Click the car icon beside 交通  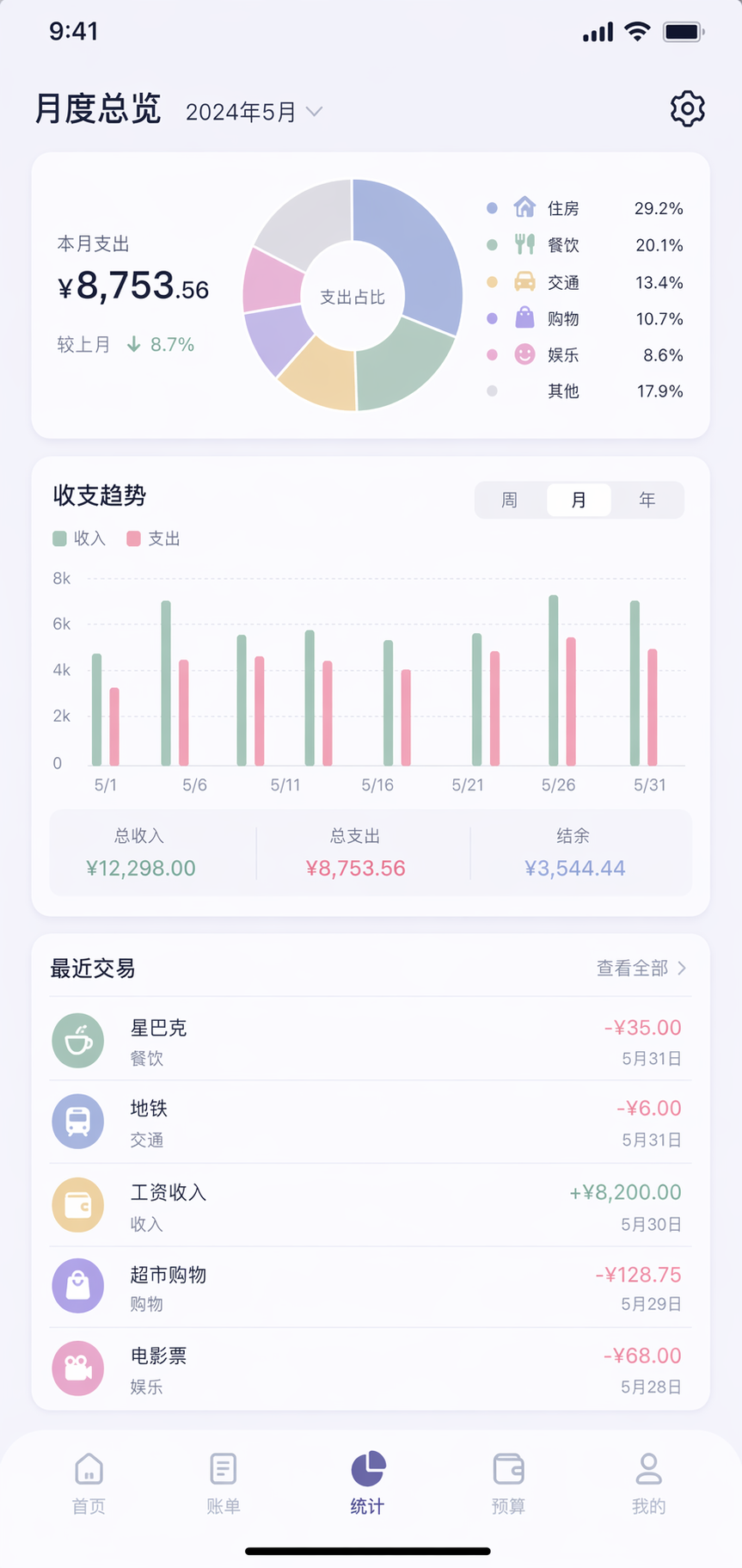pos(523,281)
